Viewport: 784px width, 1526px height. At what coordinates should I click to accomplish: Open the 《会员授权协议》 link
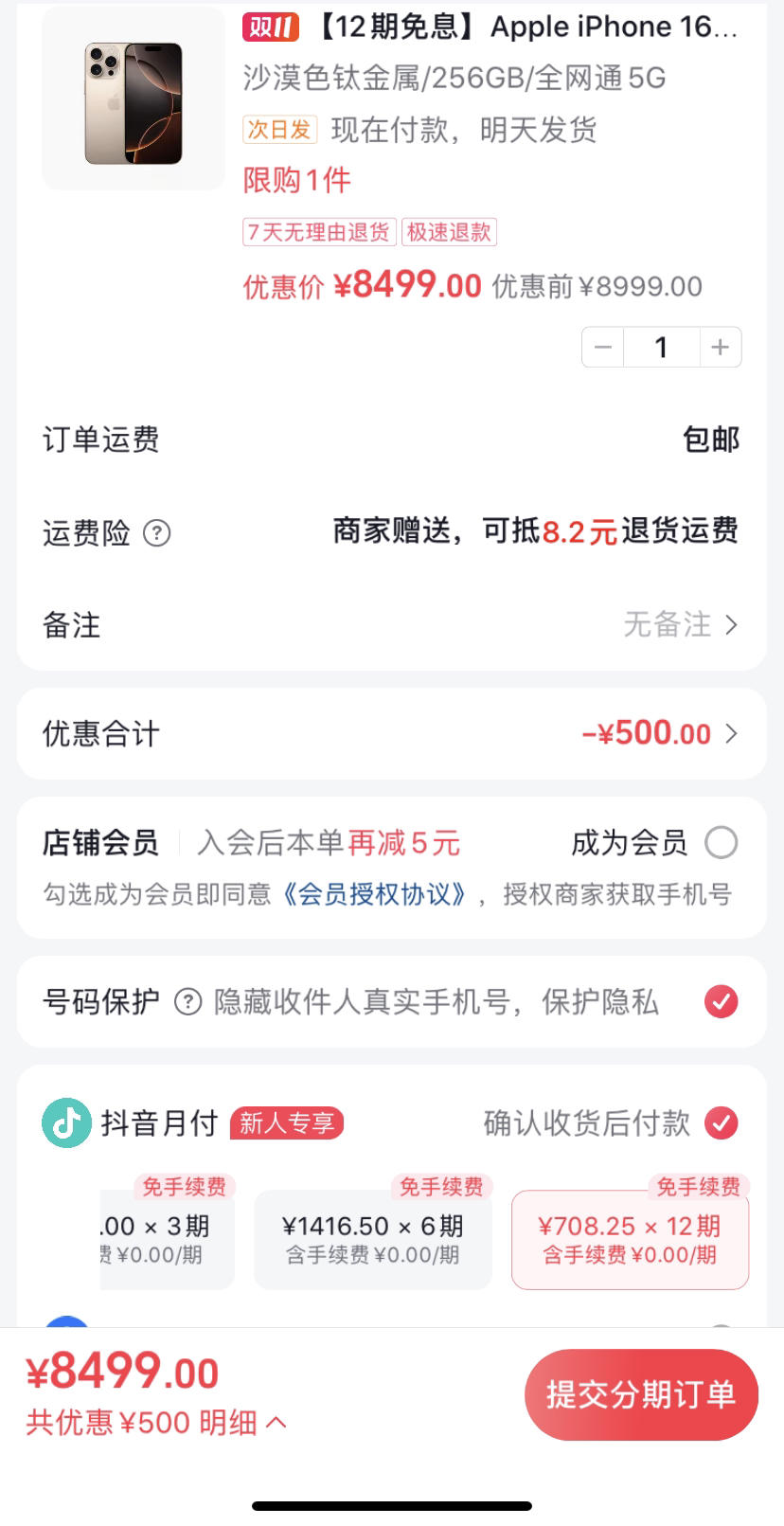click(x=373, y=894)
